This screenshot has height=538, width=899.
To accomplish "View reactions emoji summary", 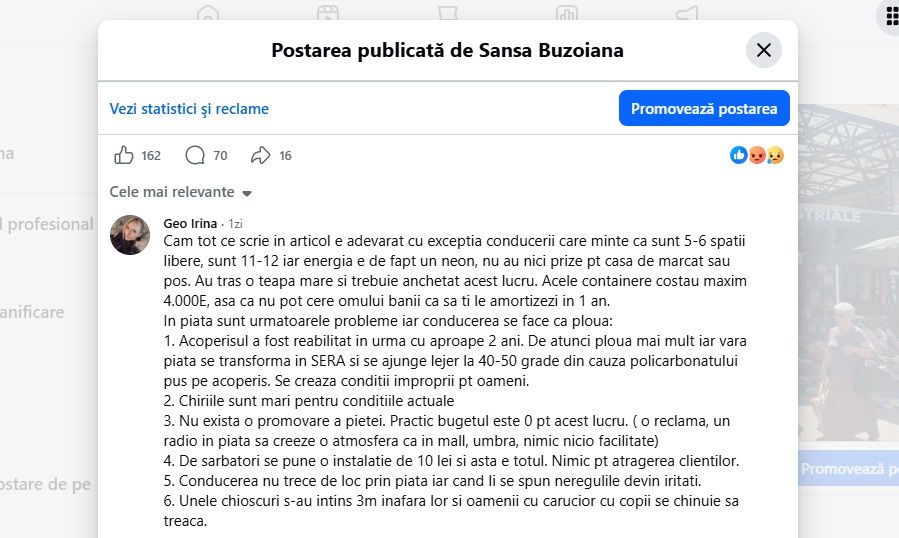I will click(x=756, y=155).
